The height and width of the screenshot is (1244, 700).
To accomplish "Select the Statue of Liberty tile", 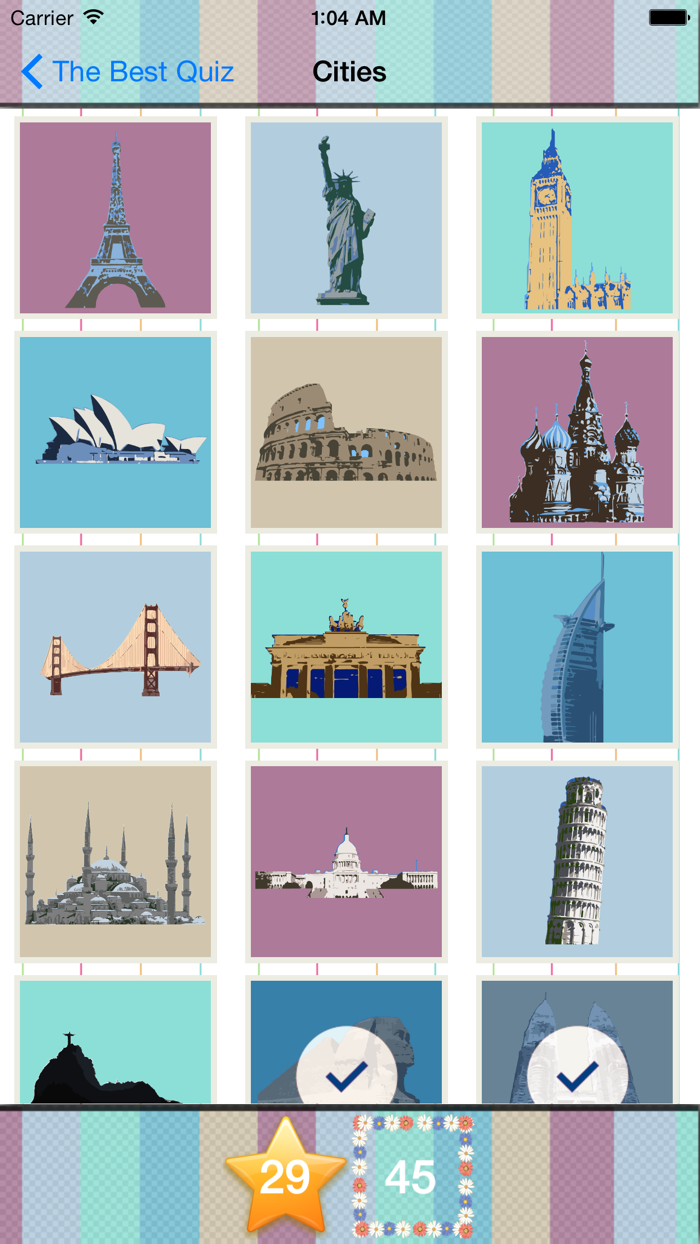I will 346,218.
